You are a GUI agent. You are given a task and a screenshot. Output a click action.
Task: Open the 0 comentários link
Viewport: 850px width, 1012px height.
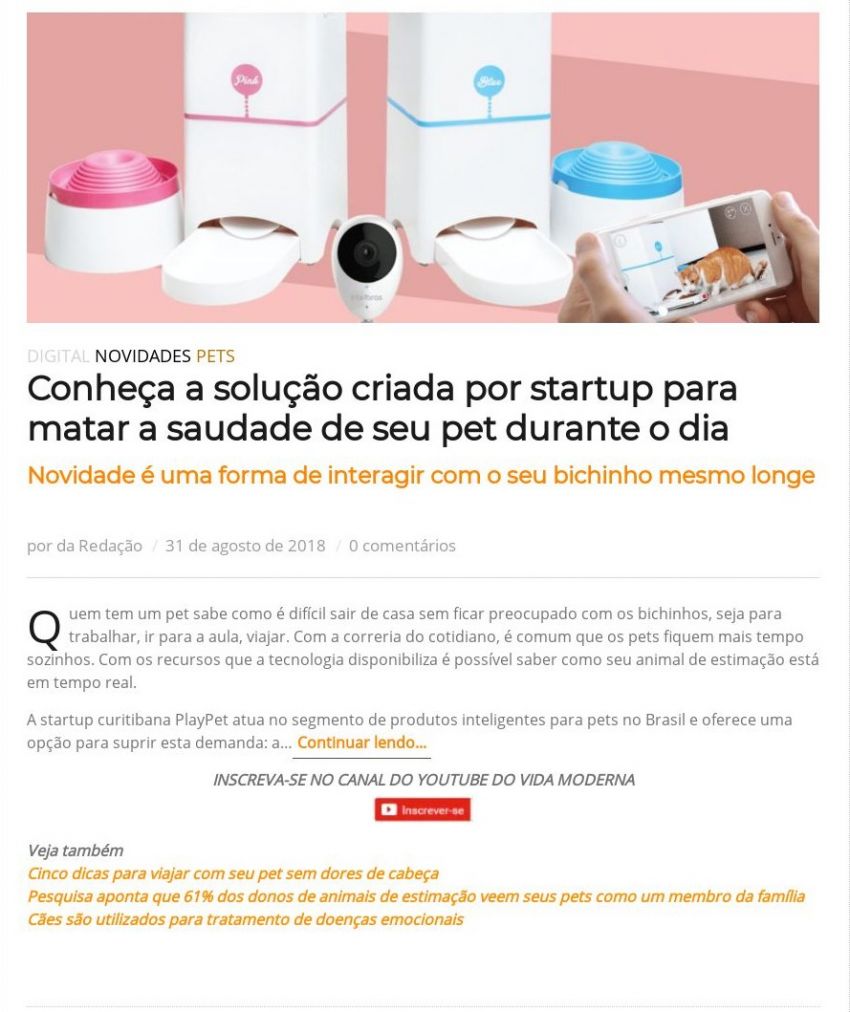coord(402,546)
